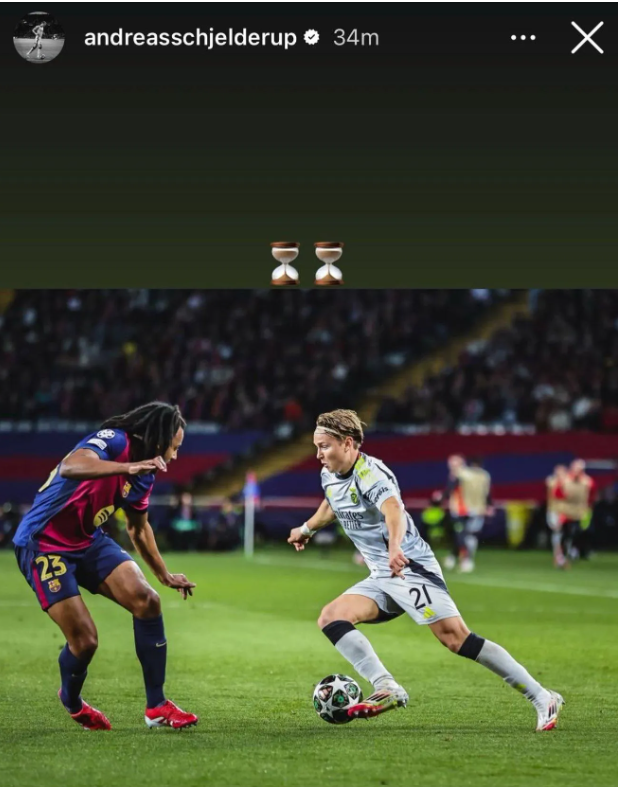Tap the andreasschjelderup username

(190, 38)
